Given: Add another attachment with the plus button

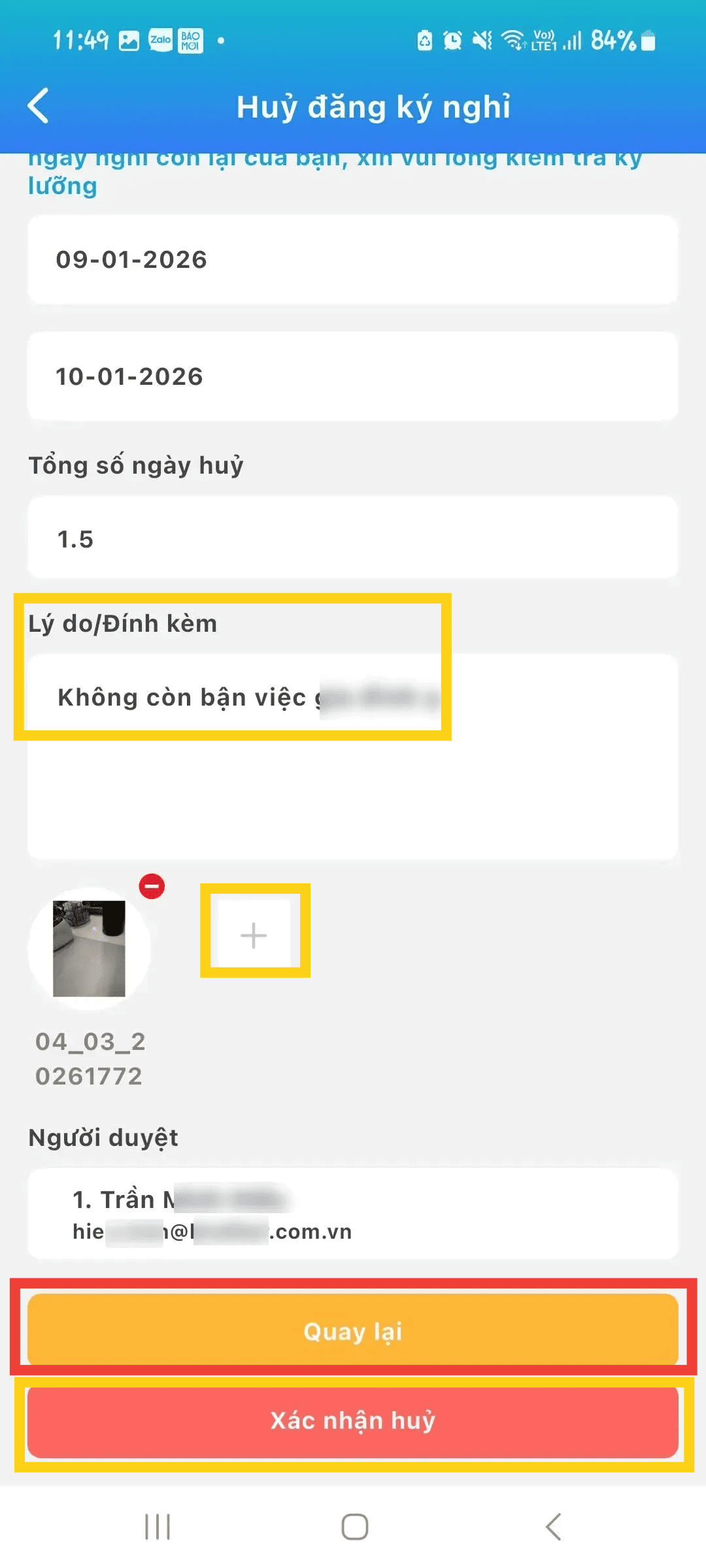Looking at the screenshot, I should tap(254, 935).
